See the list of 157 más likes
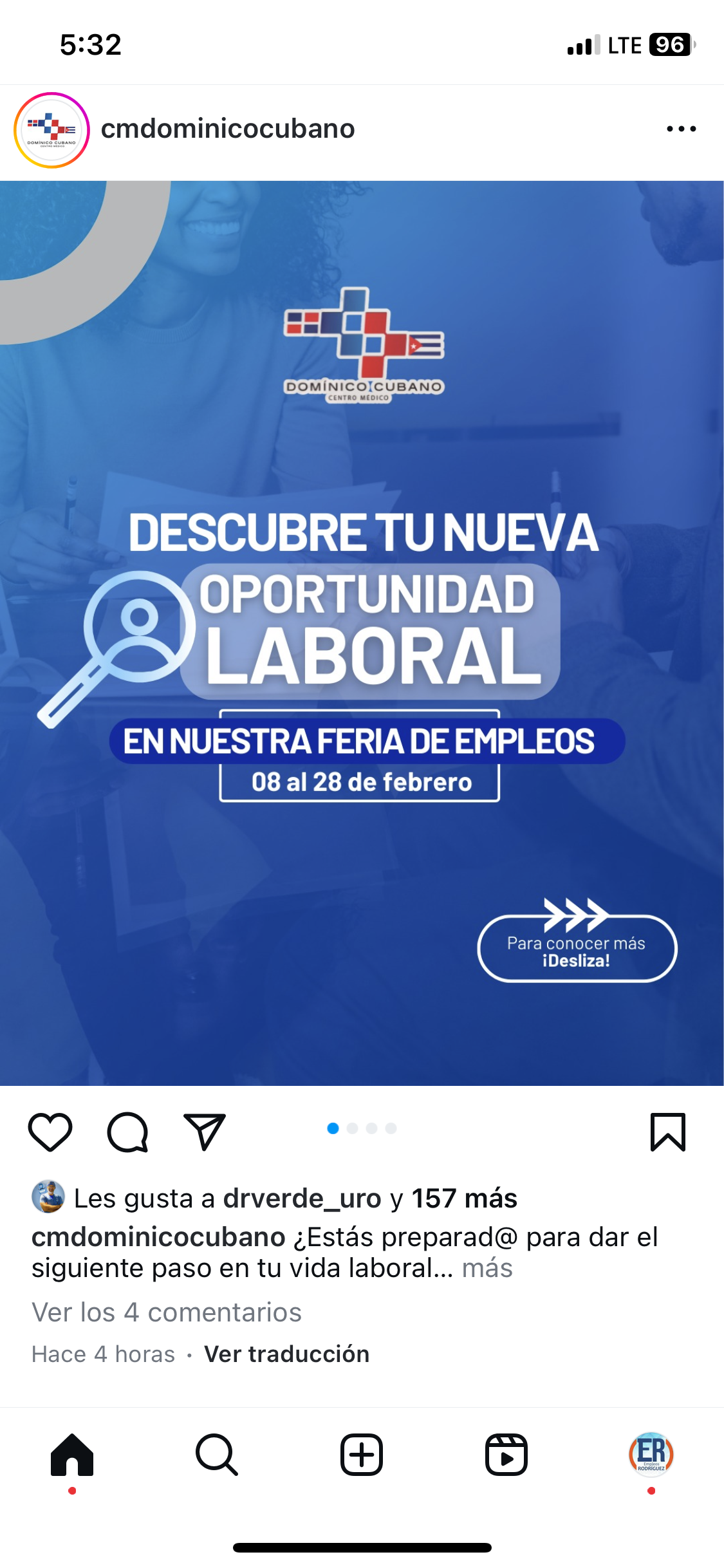This screenshot has height=1568, width=724. coord(464,1199)
